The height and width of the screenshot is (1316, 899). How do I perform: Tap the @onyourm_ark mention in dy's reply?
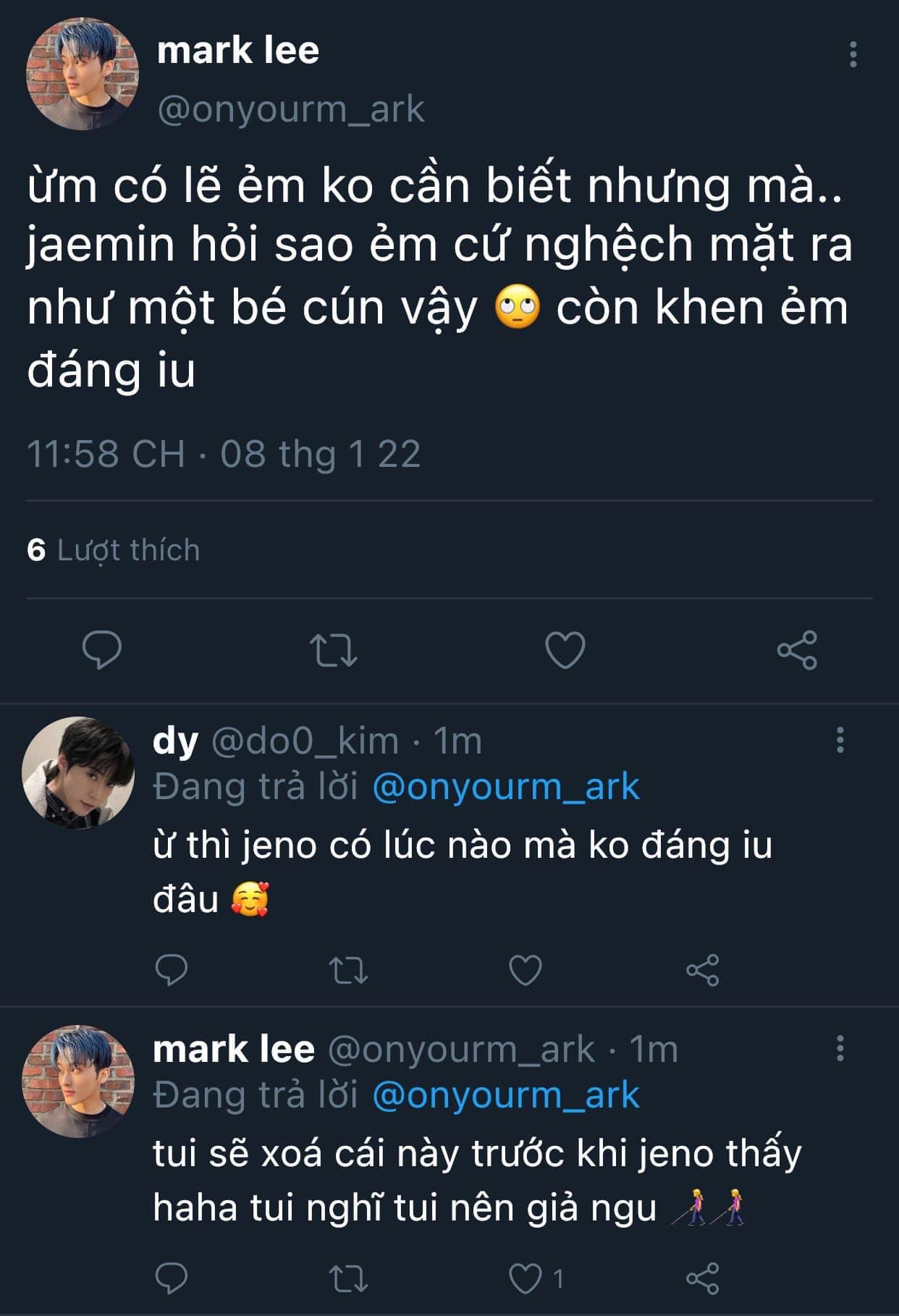(505, 787)
